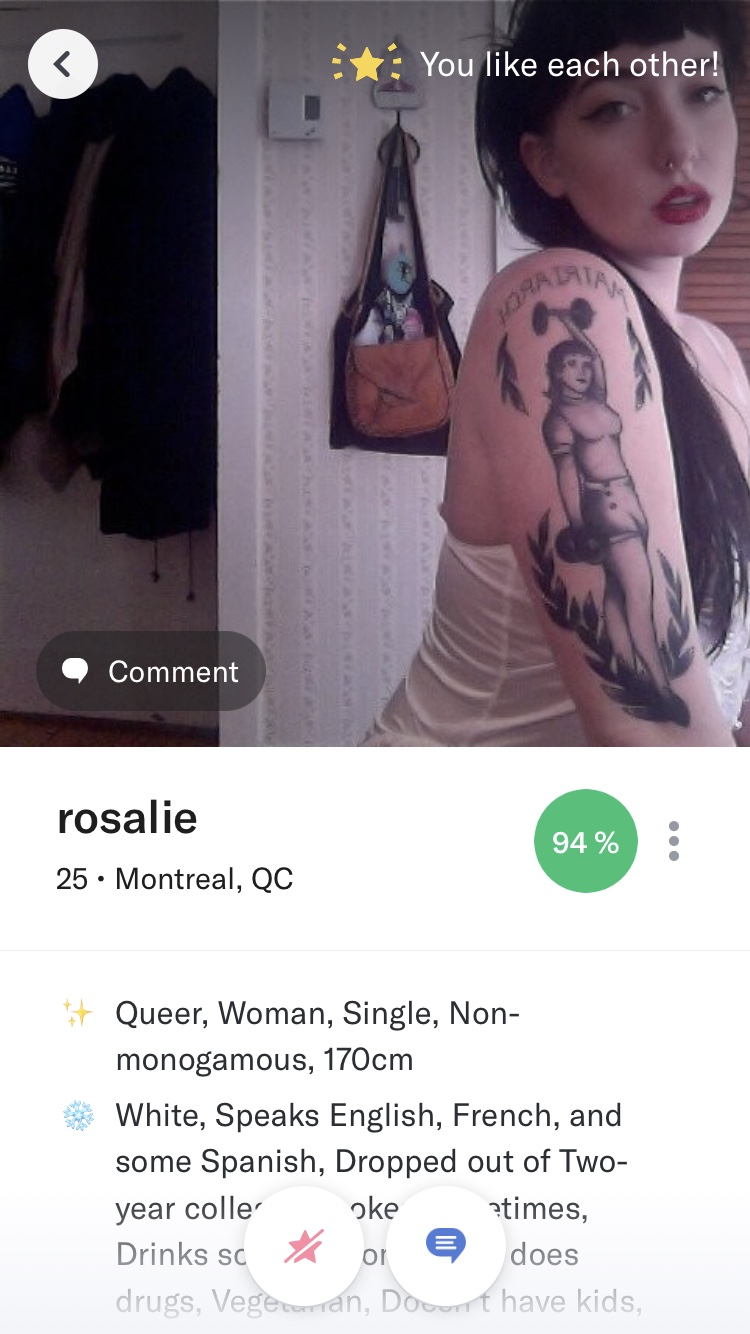Tap the 94% match percentage badge
The image size is (750, 1334).
click(586, 841)
